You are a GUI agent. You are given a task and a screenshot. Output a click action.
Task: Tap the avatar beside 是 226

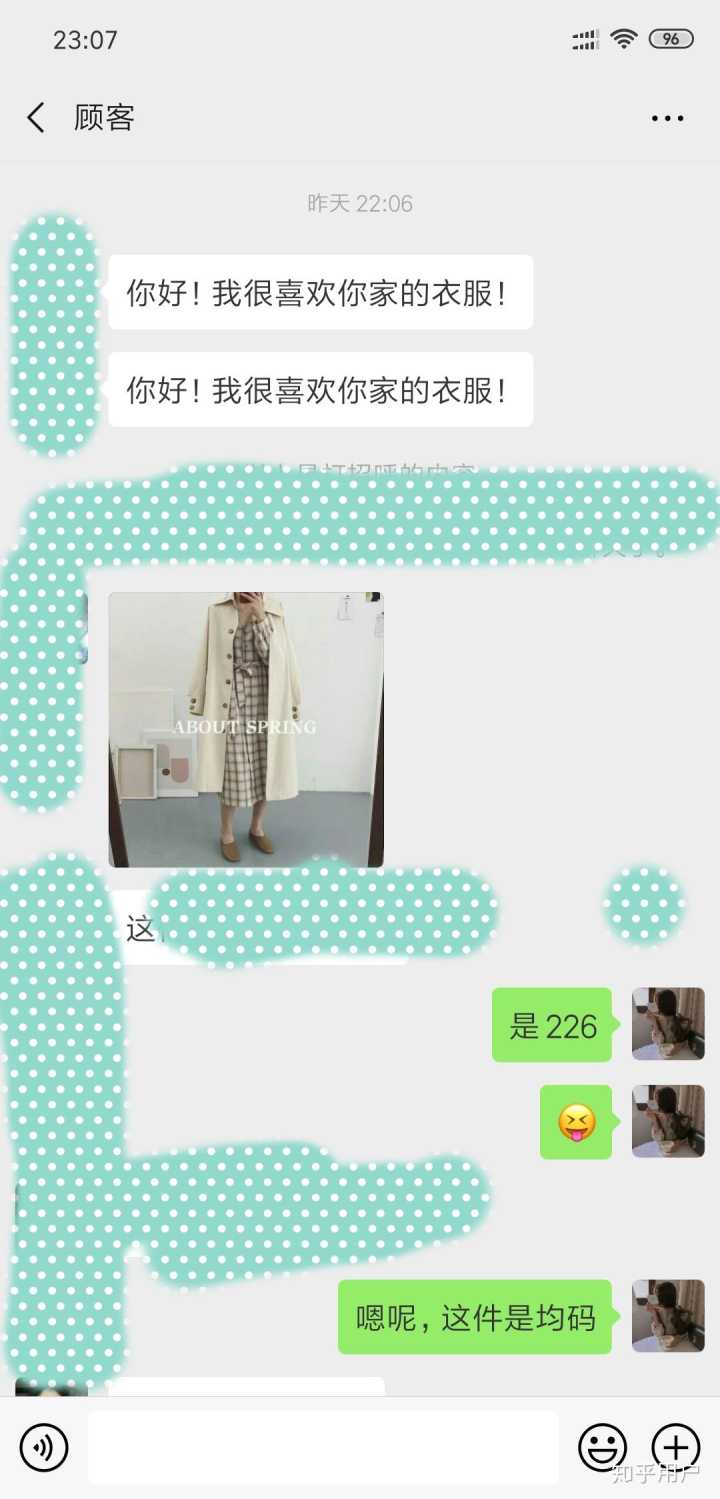click(668, 1024)
